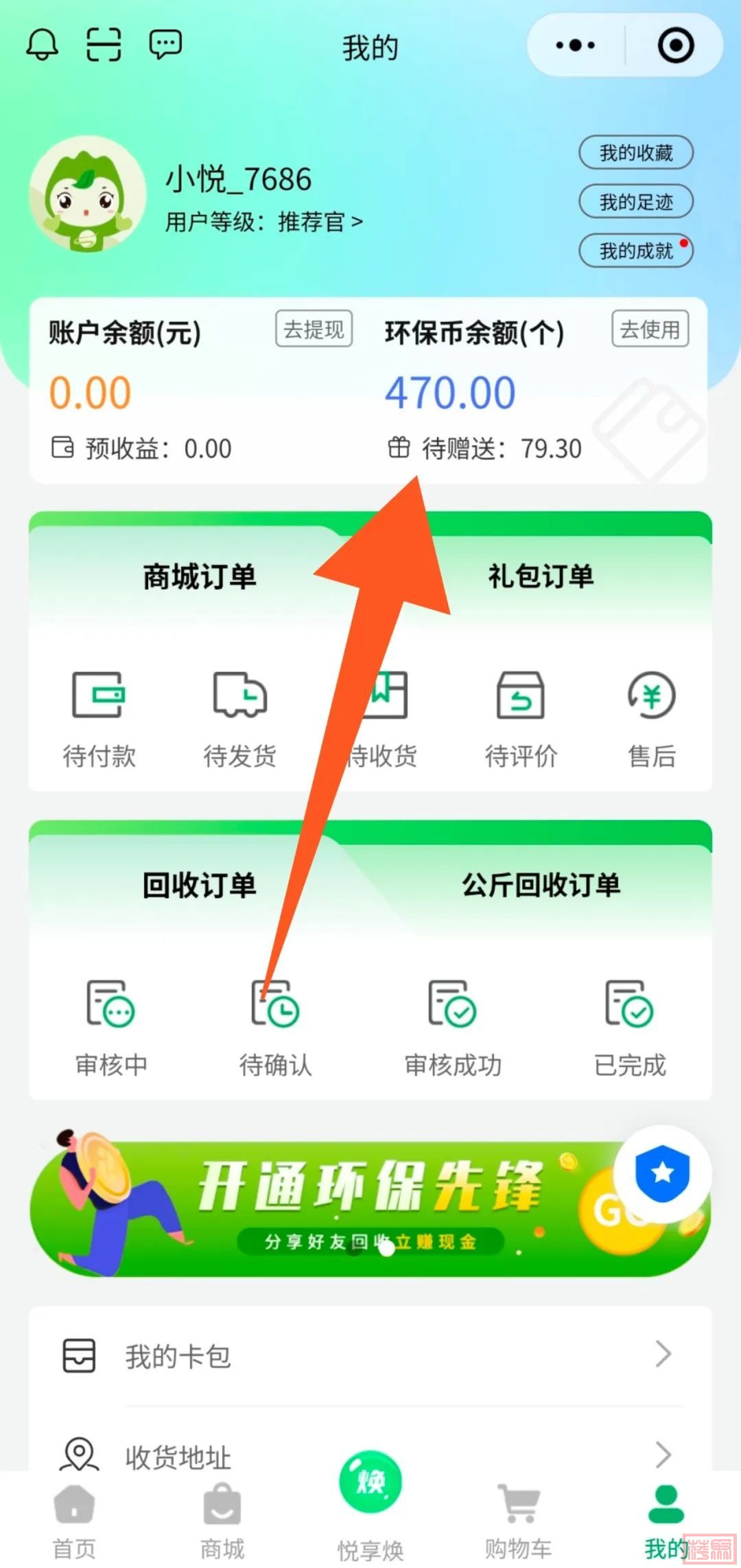Image resolution: width=741 pixels, height=1568 pixels.
Task: View 我的足迹 browsing history
Action: click(636, 202)
